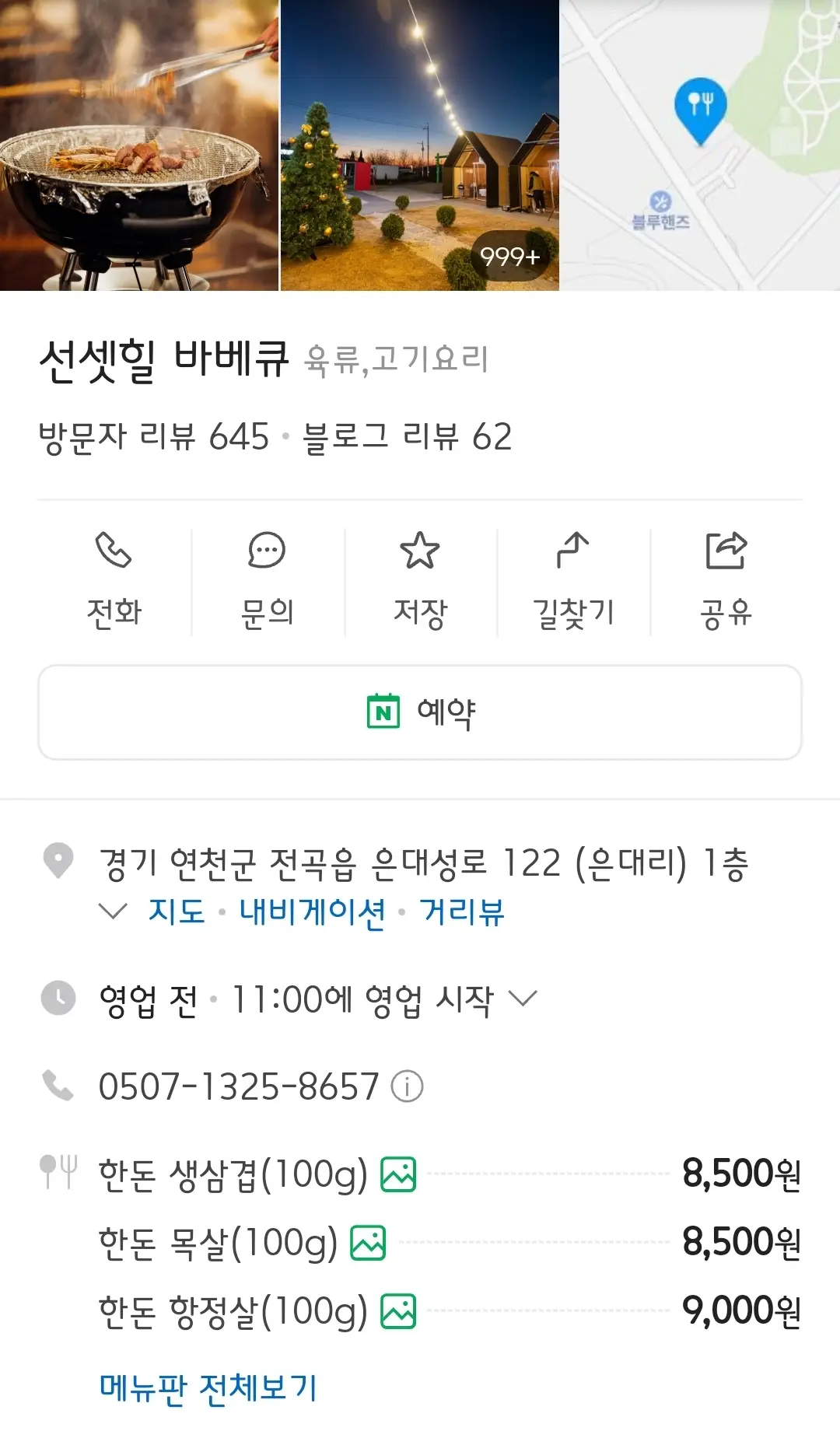Screen dimensions: 840x1431
Task: Expand the address details chevron
Action: pos(114,911)
